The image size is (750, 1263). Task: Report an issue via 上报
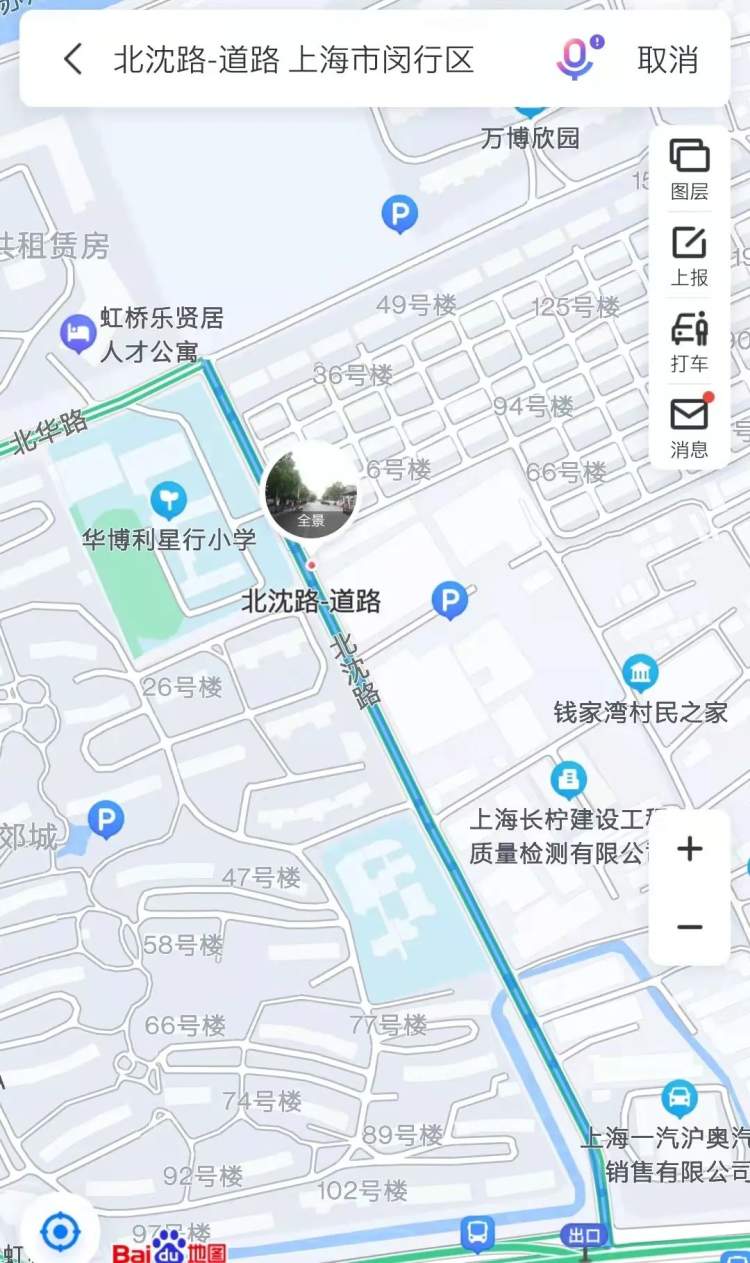689,256
